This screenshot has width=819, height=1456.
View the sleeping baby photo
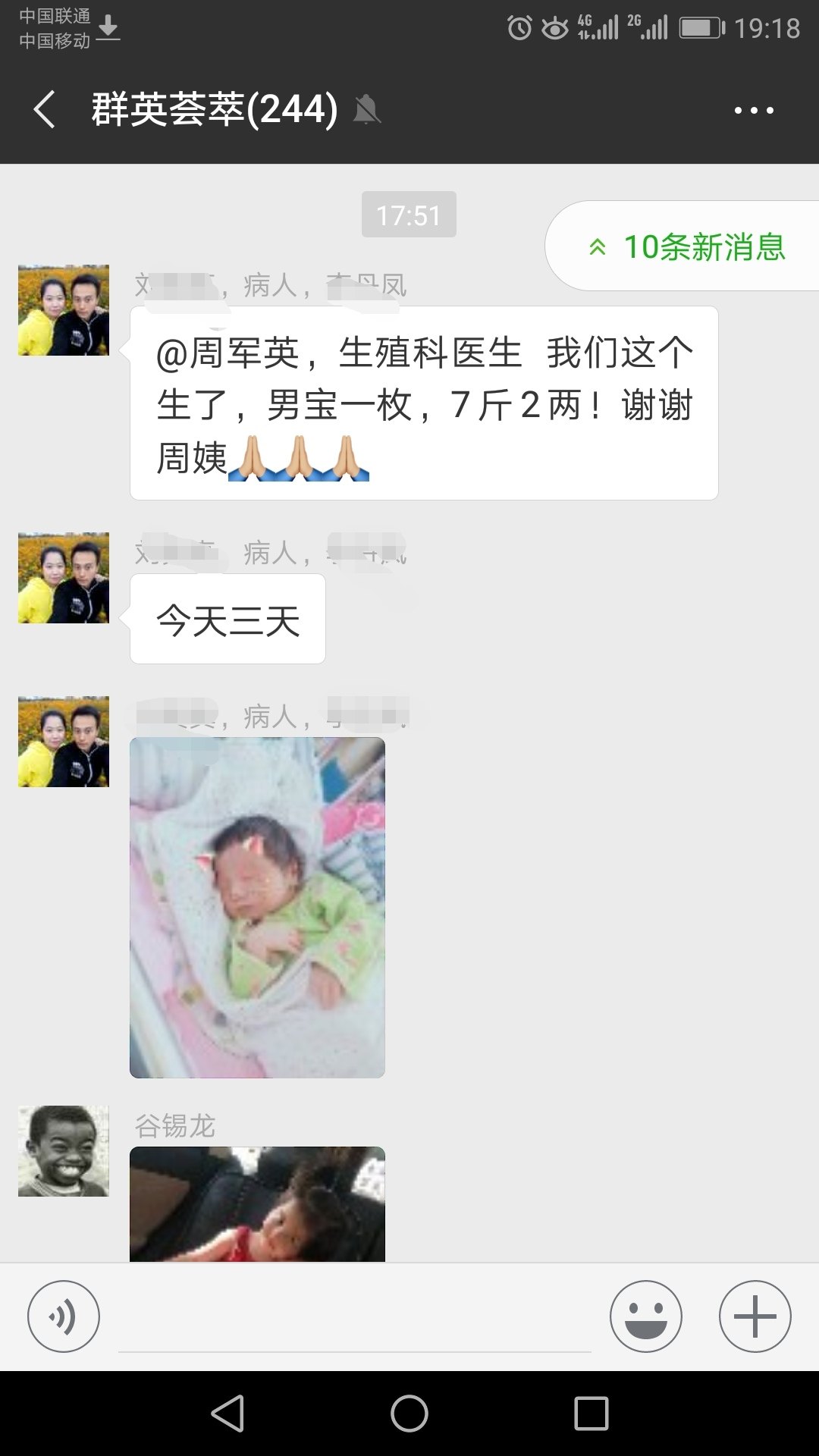(x=257, y=907)
